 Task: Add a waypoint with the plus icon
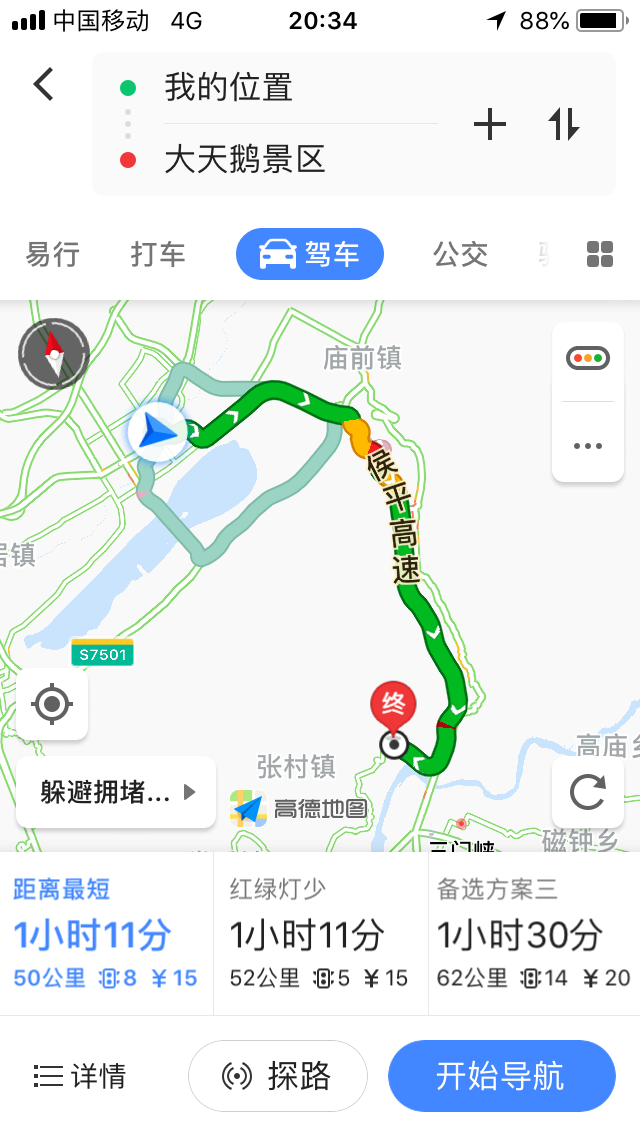pos(489,125)
